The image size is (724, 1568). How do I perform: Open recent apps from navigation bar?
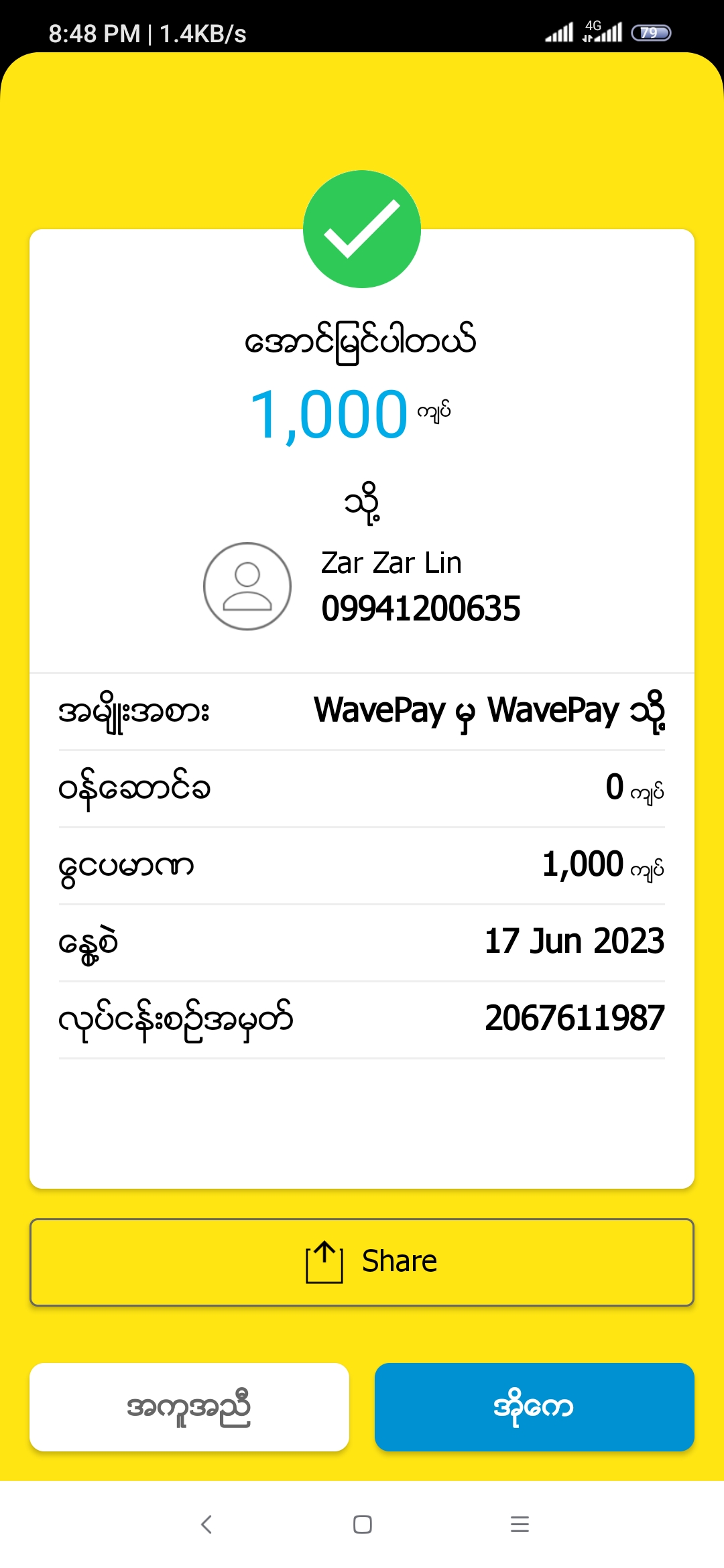pos(520,1524)
